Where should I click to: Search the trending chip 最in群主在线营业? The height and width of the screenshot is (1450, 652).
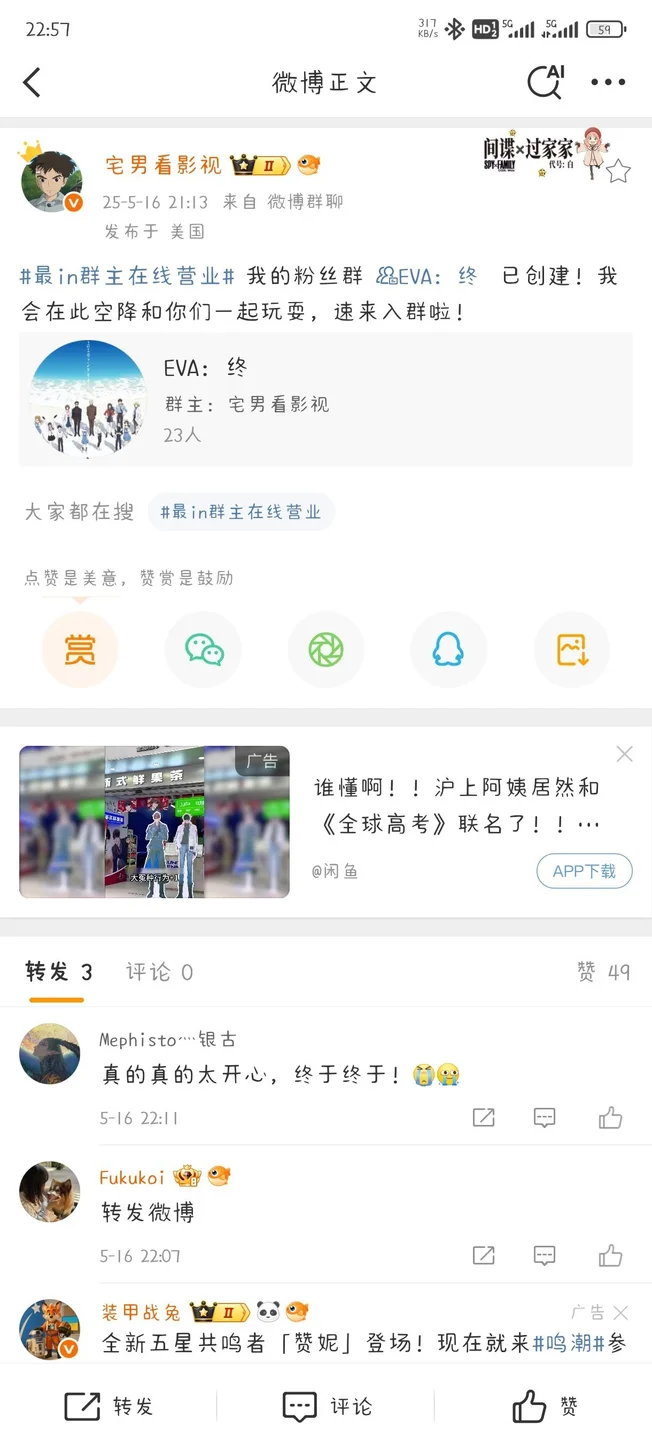pyautogui.click(x=241, y=512)
